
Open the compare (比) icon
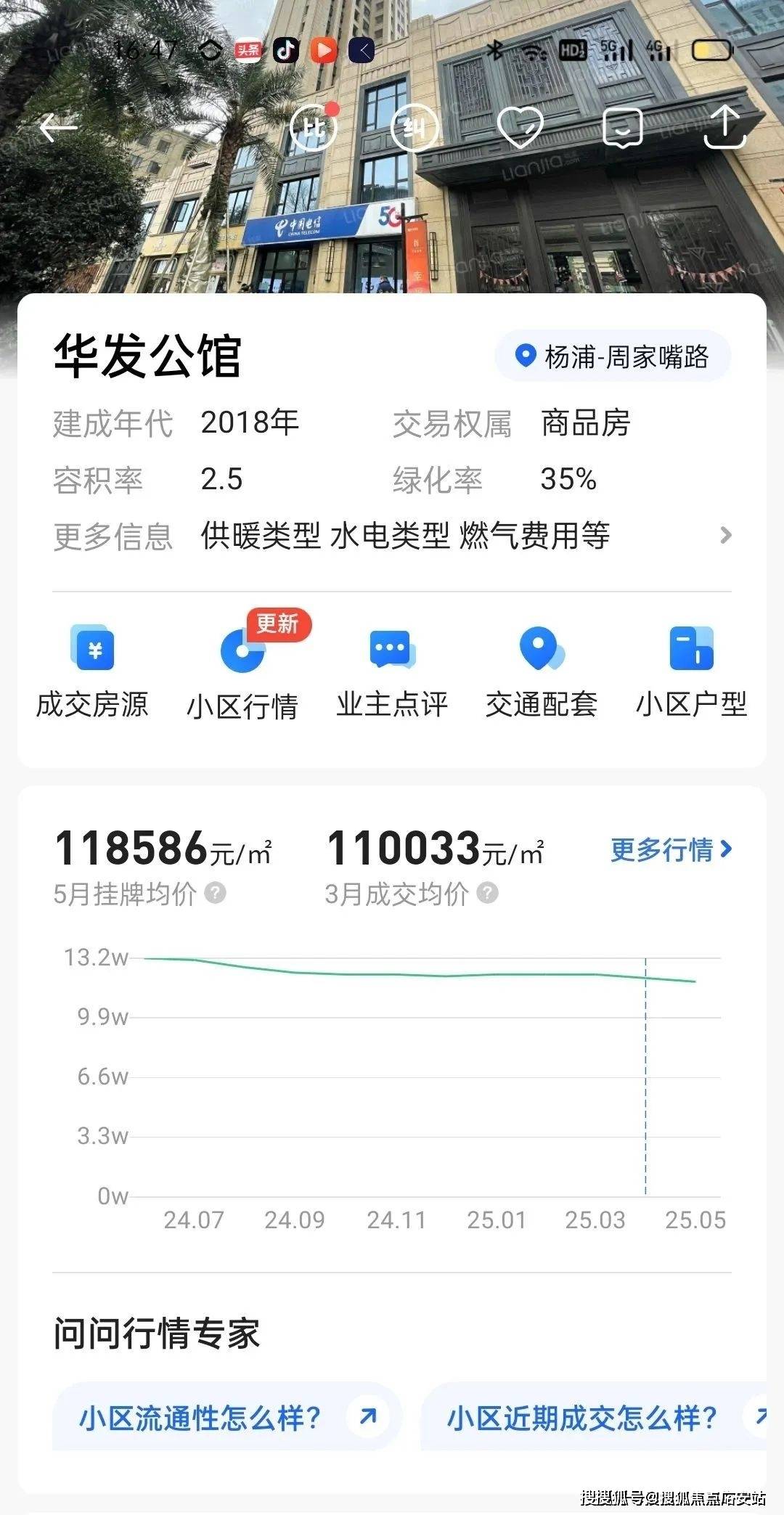pos(313,128)
